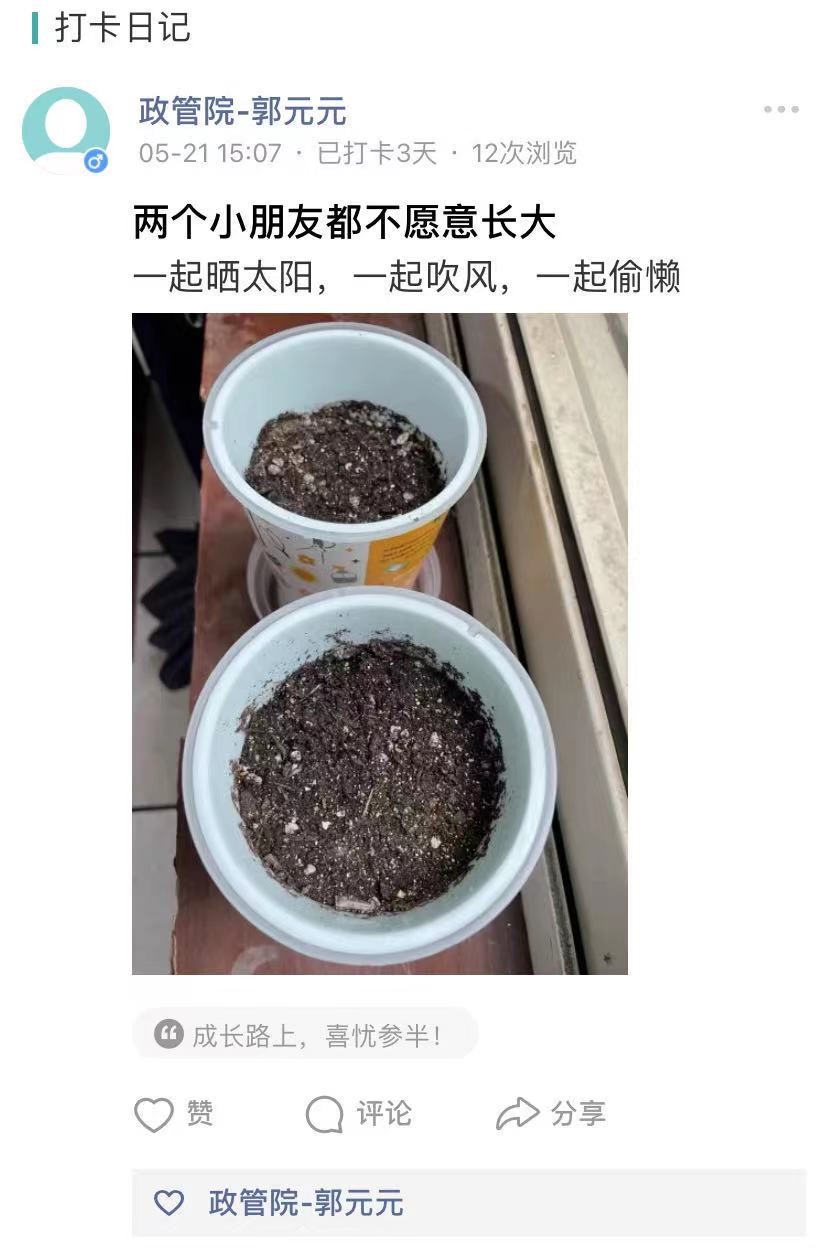The height and width of the screenshot is (1248, 828).
Task: Comment on this post via 评论
Action: click(x=359, y=1114)
